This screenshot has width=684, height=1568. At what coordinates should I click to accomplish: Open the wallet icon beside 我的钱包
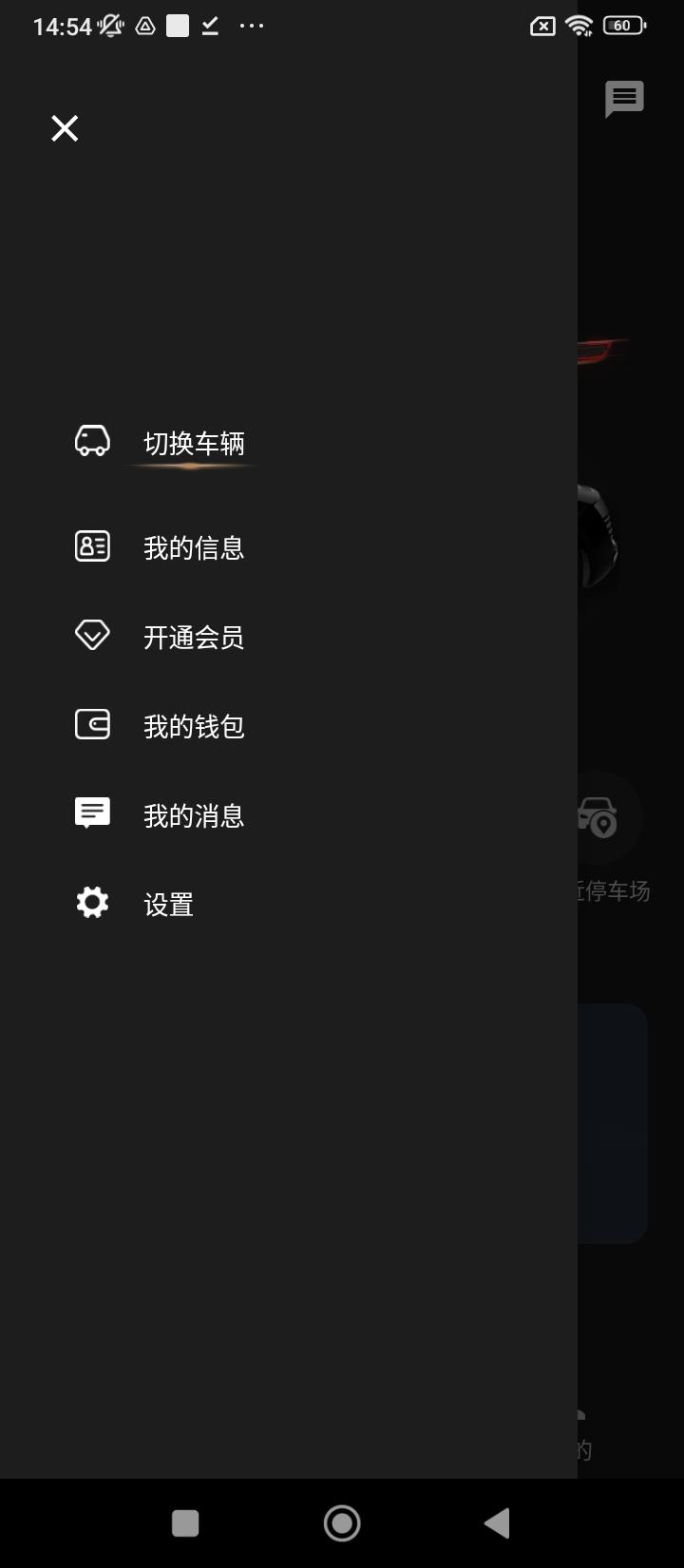[x=91, y=723]
